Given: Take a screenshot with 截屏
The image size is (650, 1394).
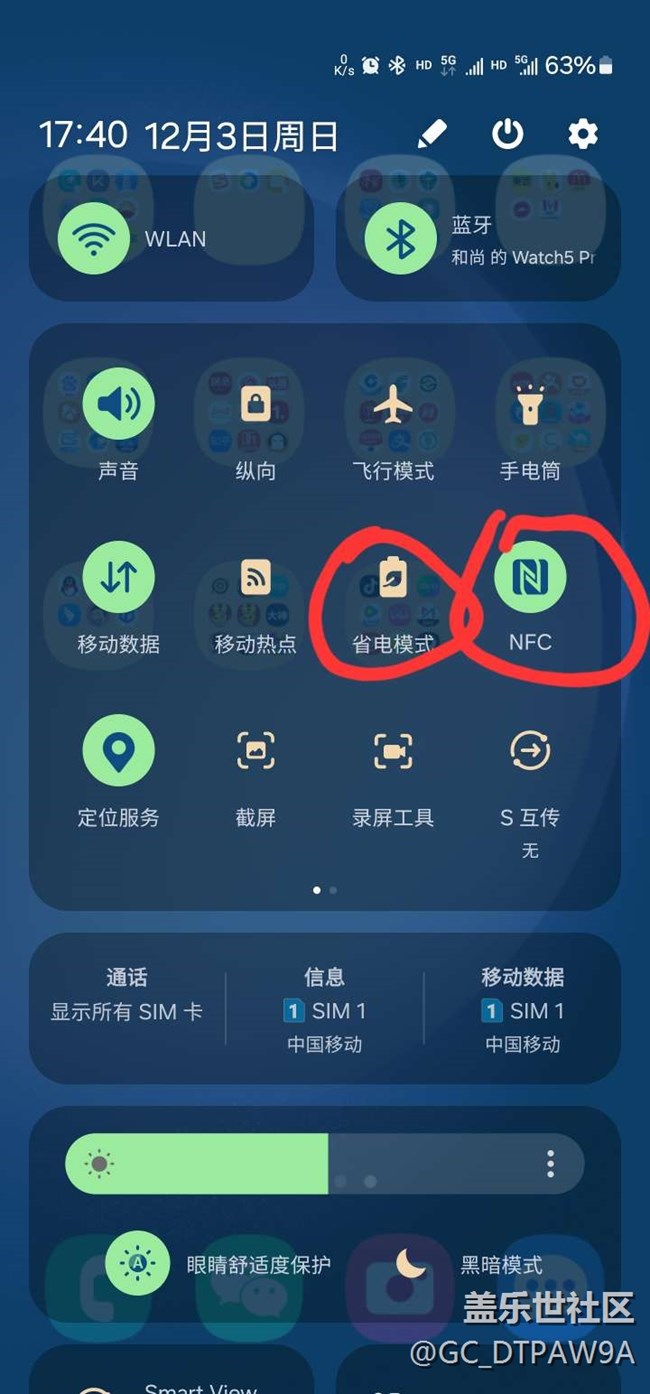Looking at the screenshot, I should pos(255,750).
